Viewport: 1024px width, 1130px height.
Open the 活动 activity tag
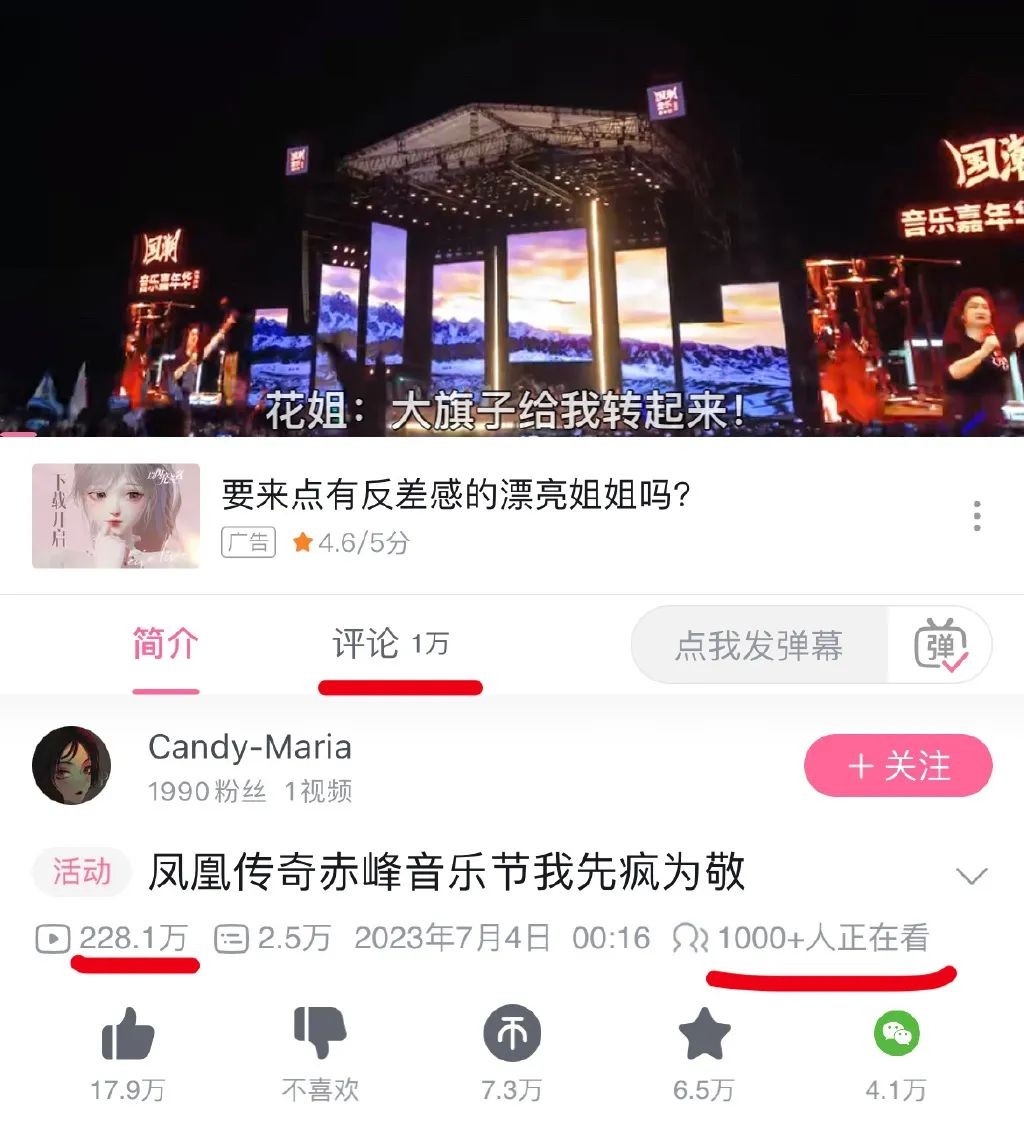click(x=82, y=872)
